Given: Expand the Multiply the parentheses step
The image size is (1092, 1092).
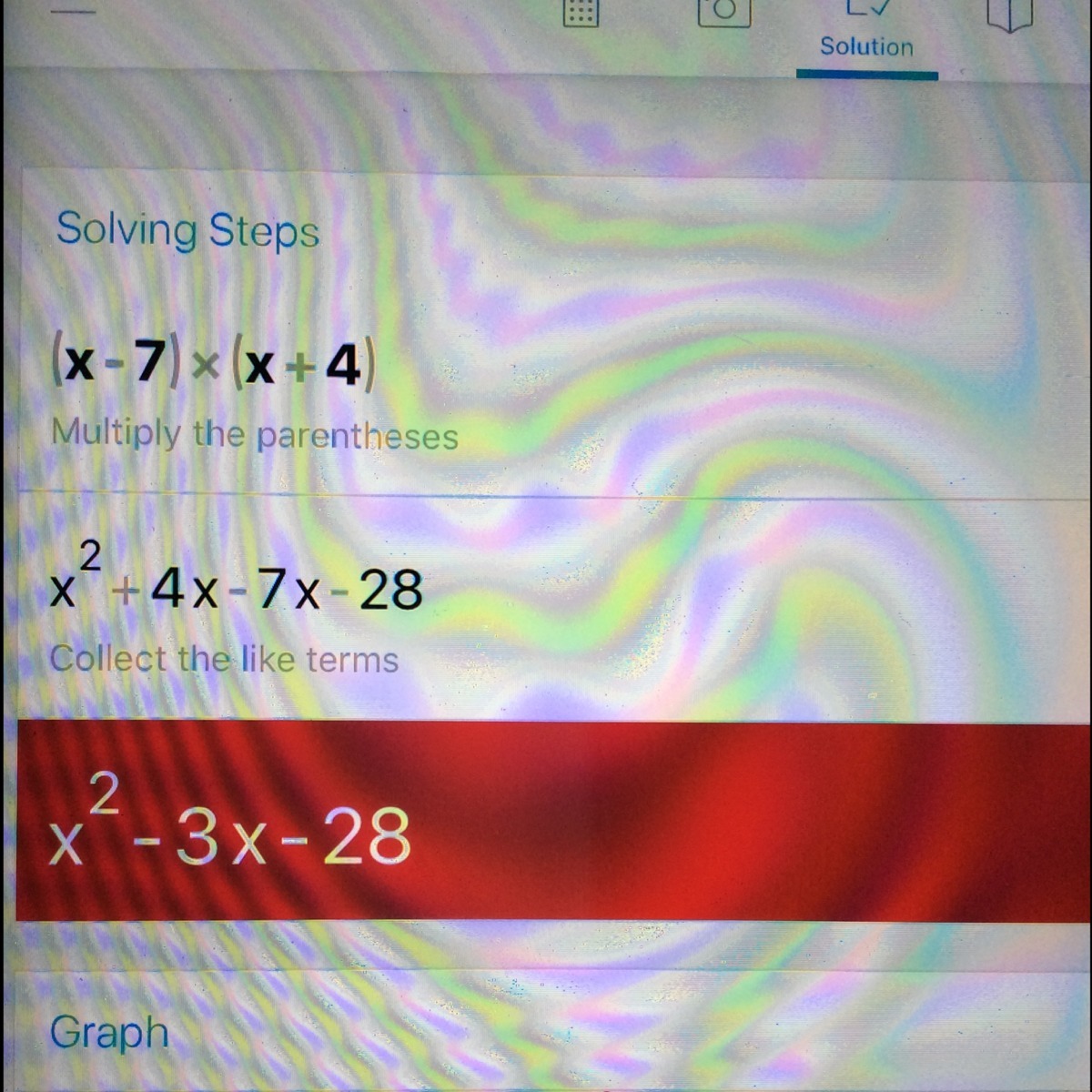Looking at the screenshot, I should point(255,435).
